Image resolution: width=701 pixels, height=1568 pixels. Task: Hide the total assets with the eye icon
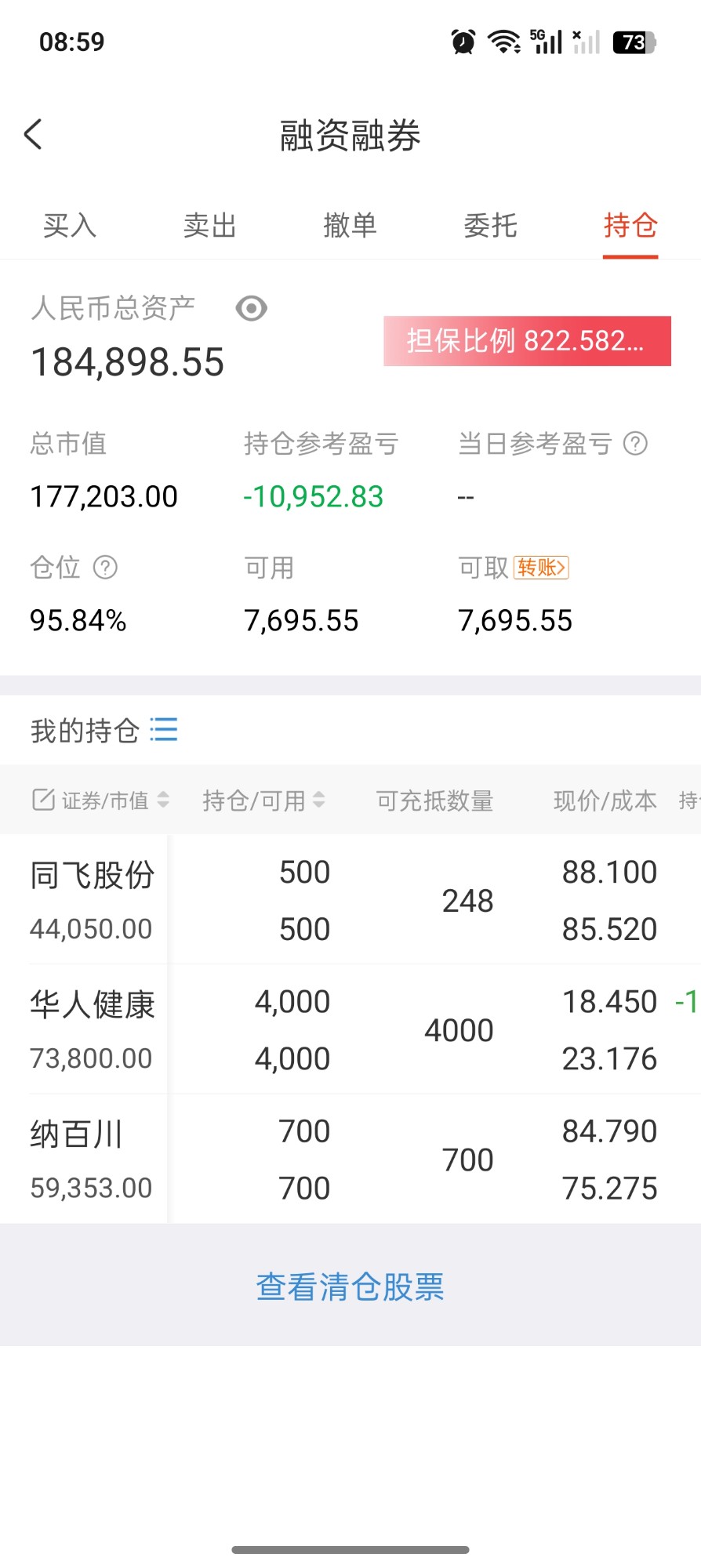tap(252, 308)
